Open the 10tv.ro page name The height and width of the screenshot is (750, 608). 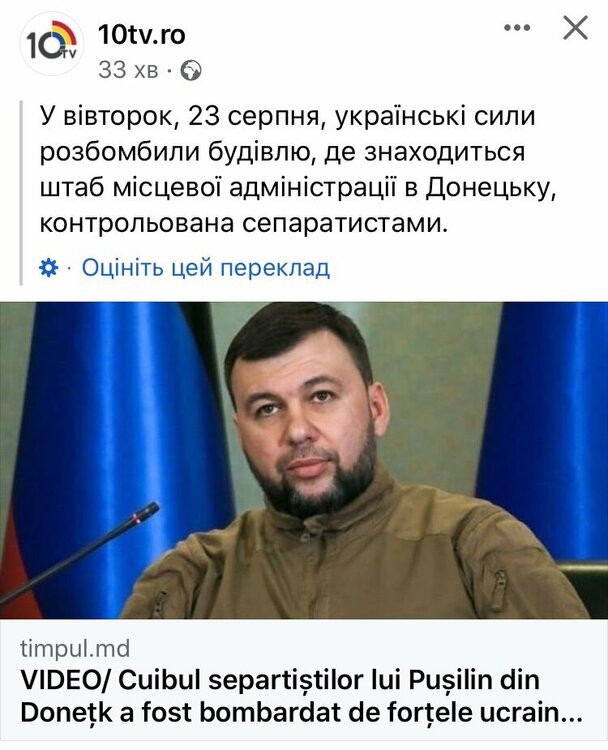tap(141, 33)
